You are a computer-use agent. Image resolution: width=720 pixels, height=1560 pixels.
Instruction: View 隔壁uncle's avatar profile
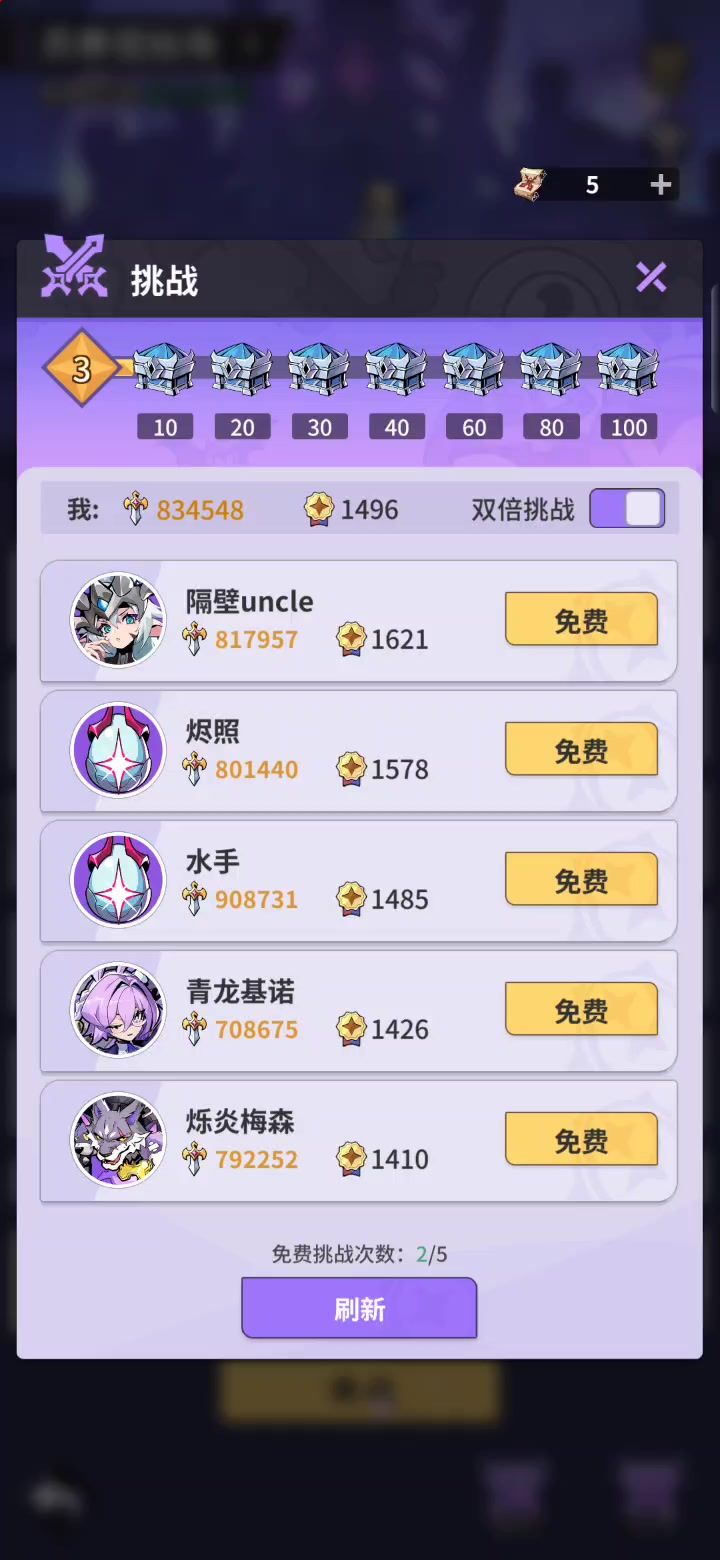[x=118, y=620]
